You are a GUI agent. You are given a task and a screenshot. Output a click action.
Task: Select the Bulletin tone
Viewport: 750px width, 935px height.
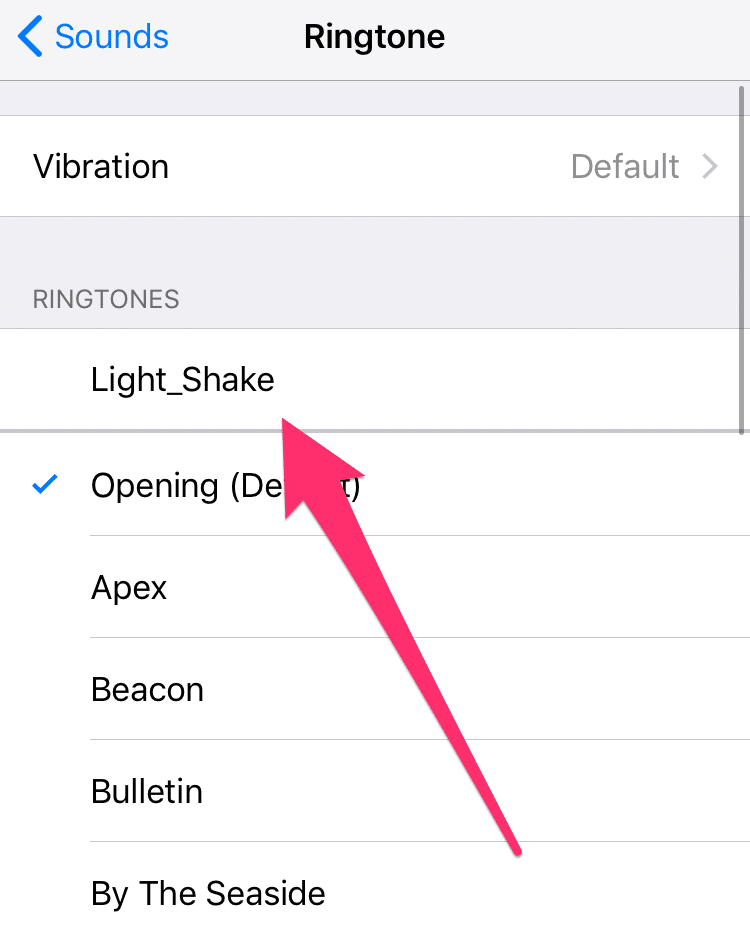point(146,791)
